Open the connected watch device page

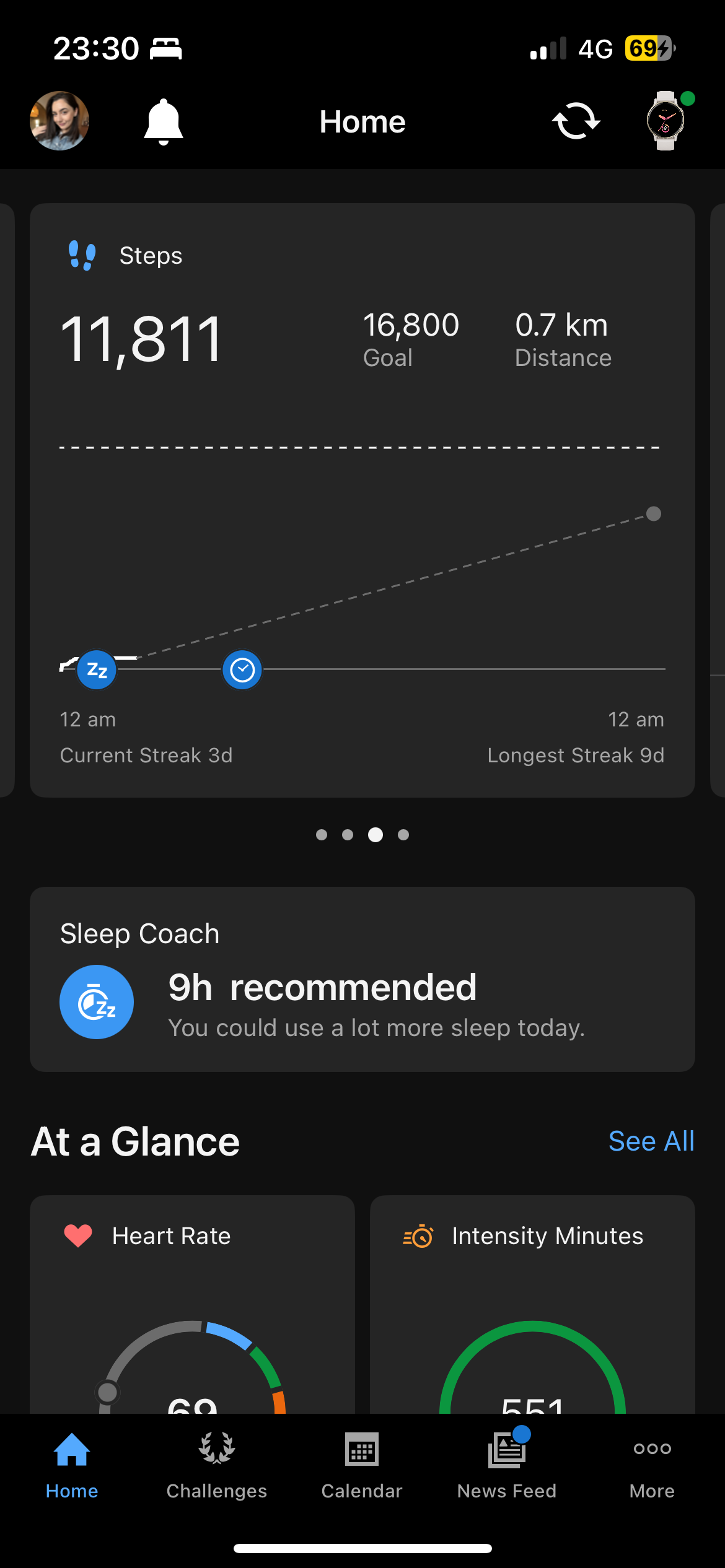(666, 121)
